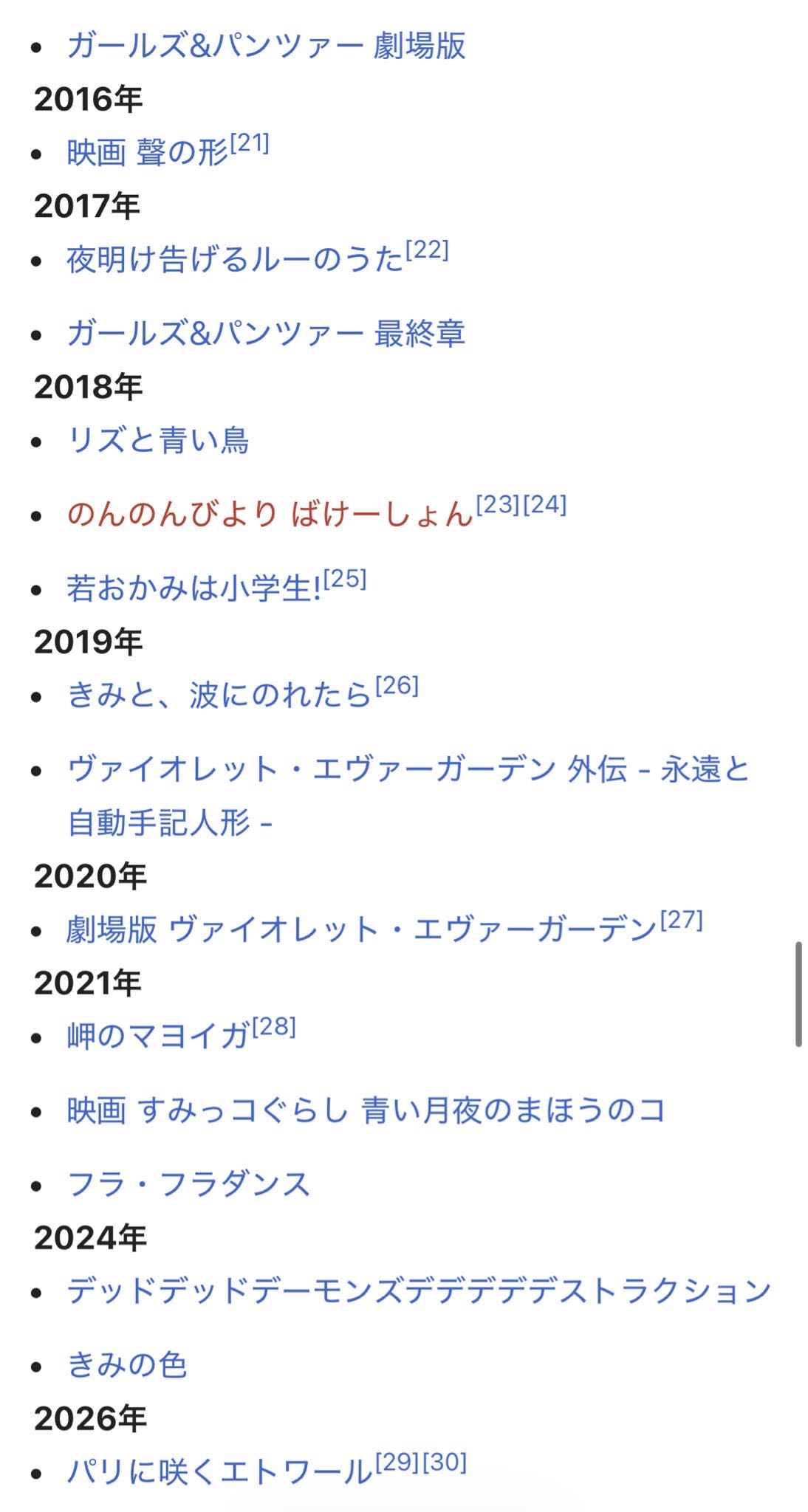Jump to footnote reference 21
This screenshot has height=1512, width=808.
pyautogui.click(x=250, y=143)
